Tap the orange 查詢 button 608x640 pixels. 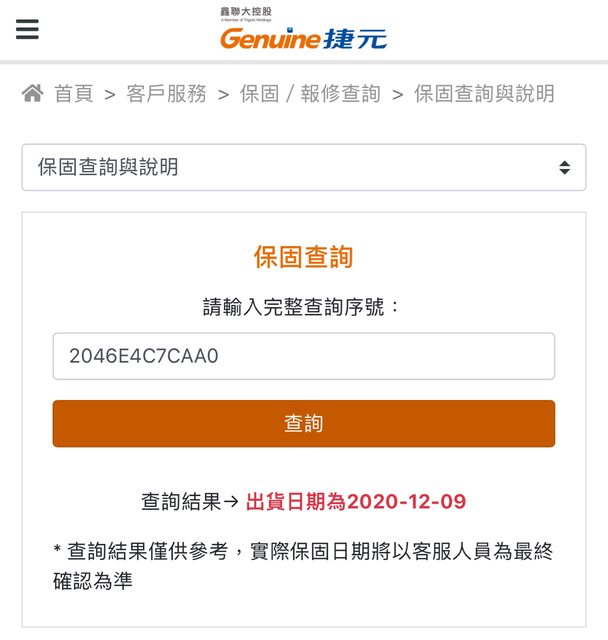[303, 424]
